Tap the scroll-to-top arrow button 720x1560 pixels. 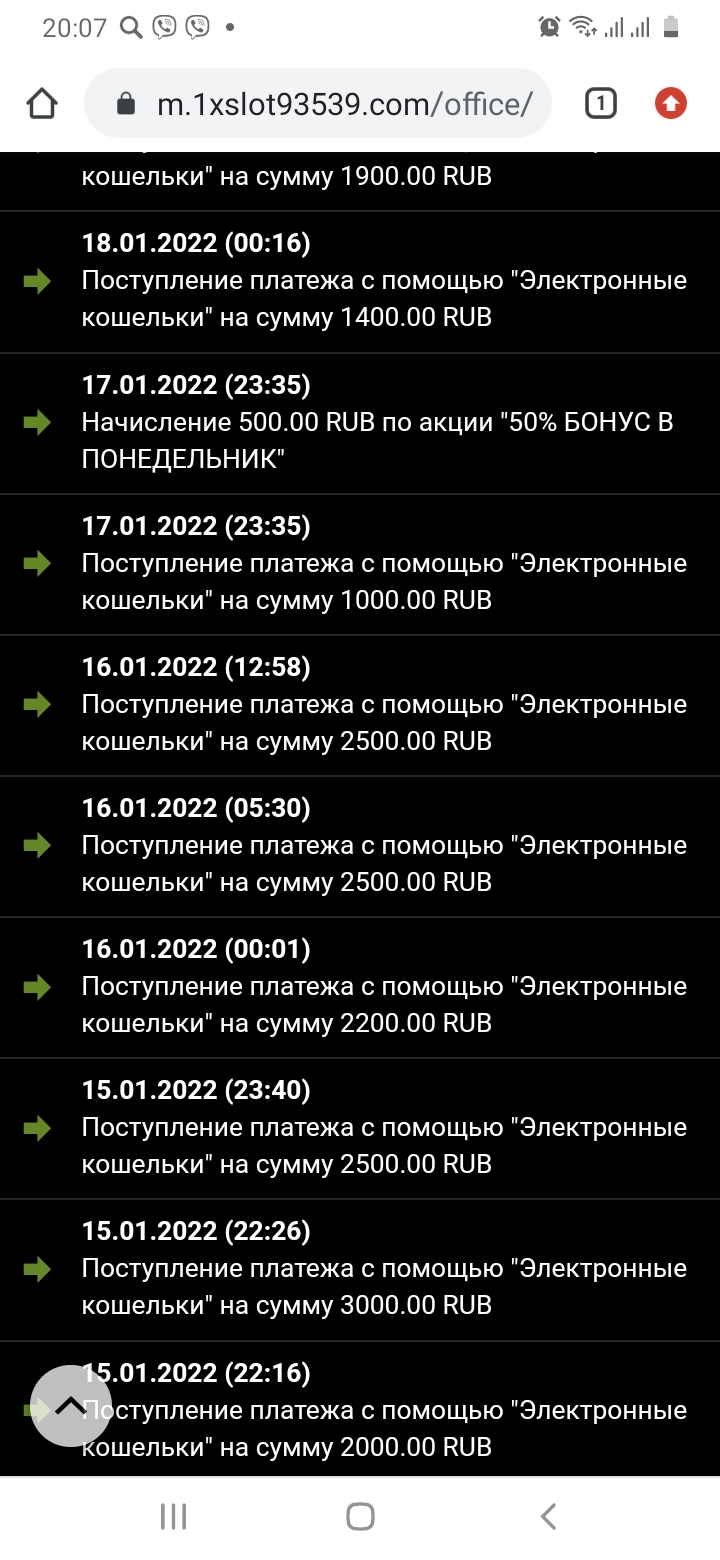(x=71, y=1406)
